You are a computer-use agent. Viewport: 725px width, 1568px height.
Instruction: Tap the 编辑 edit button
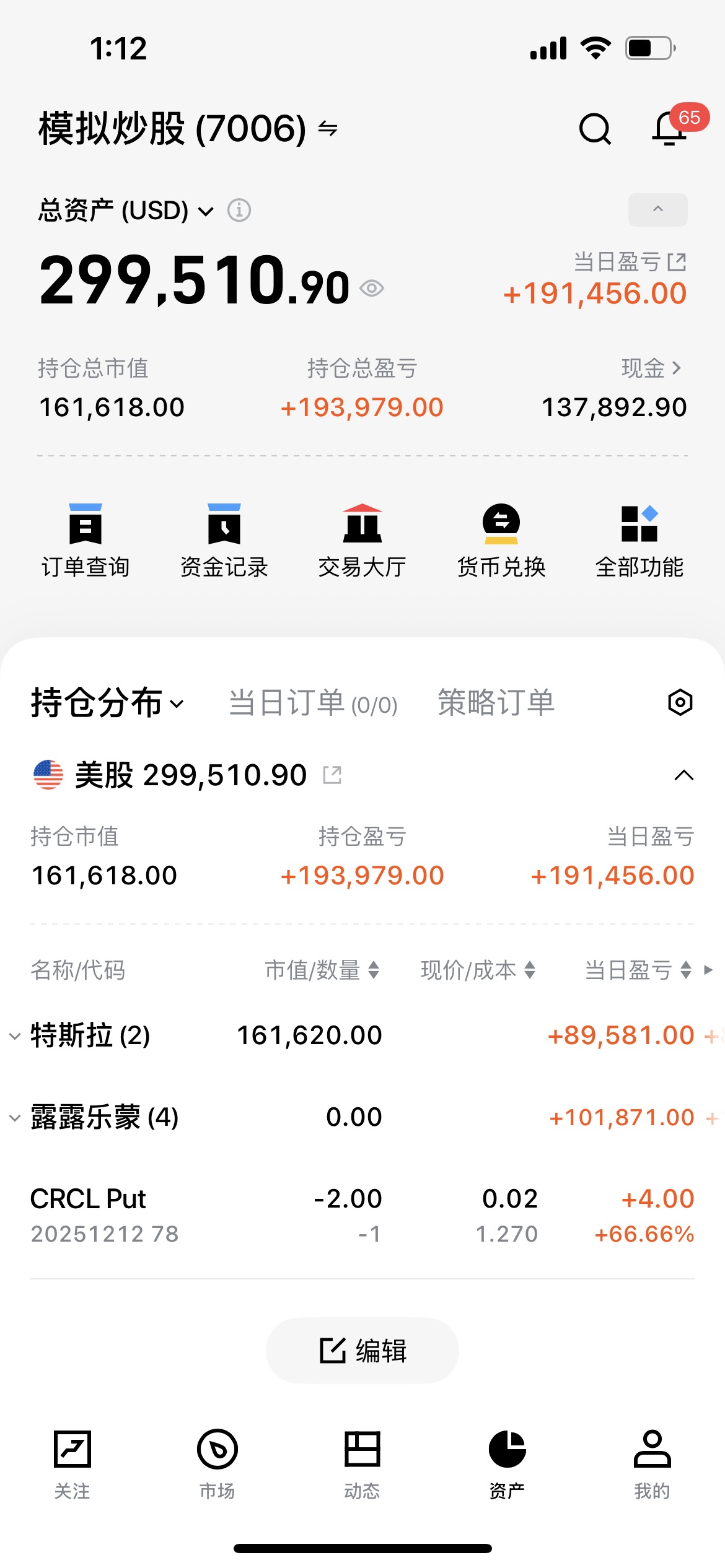coord(362,1350)
